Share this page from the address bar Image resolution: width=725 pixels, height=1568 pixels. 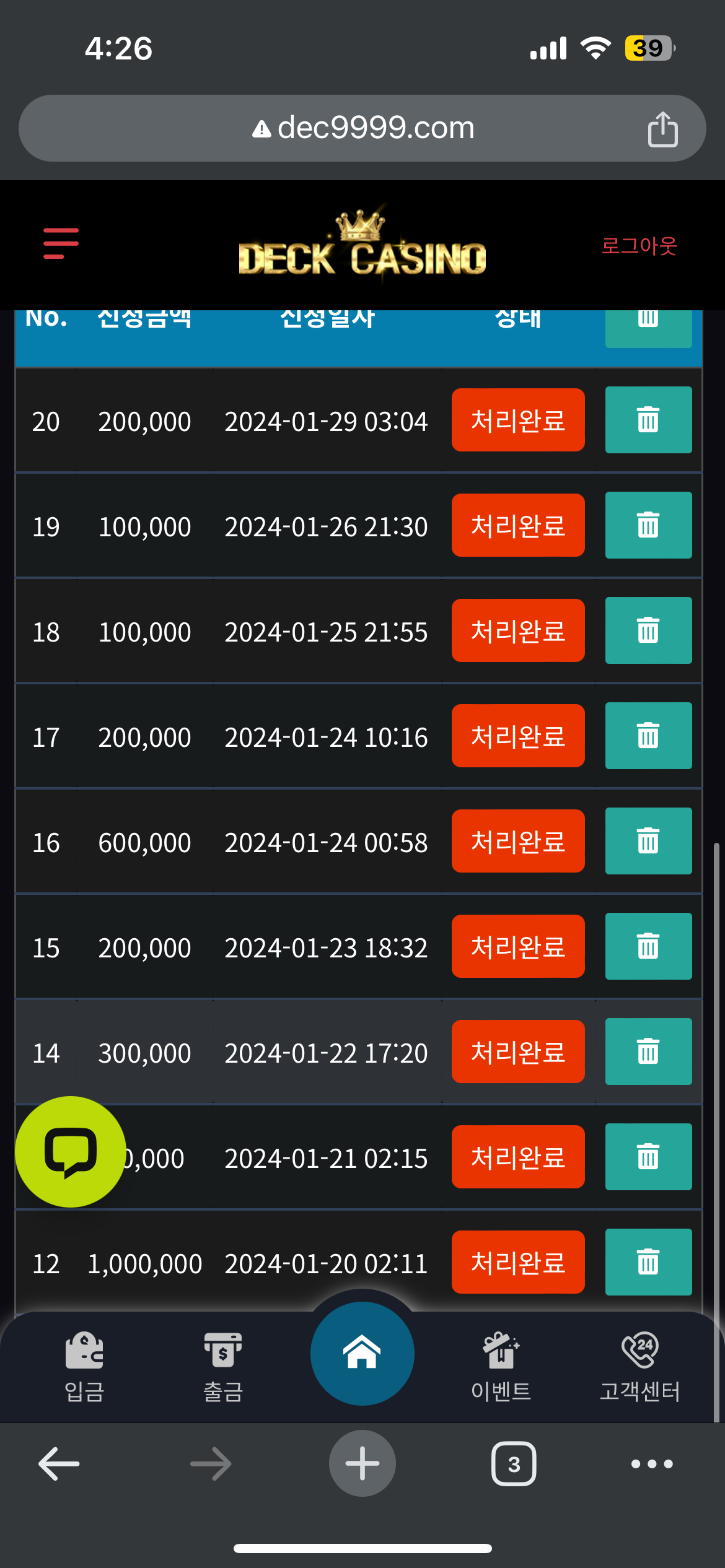[x=662, y=129]
